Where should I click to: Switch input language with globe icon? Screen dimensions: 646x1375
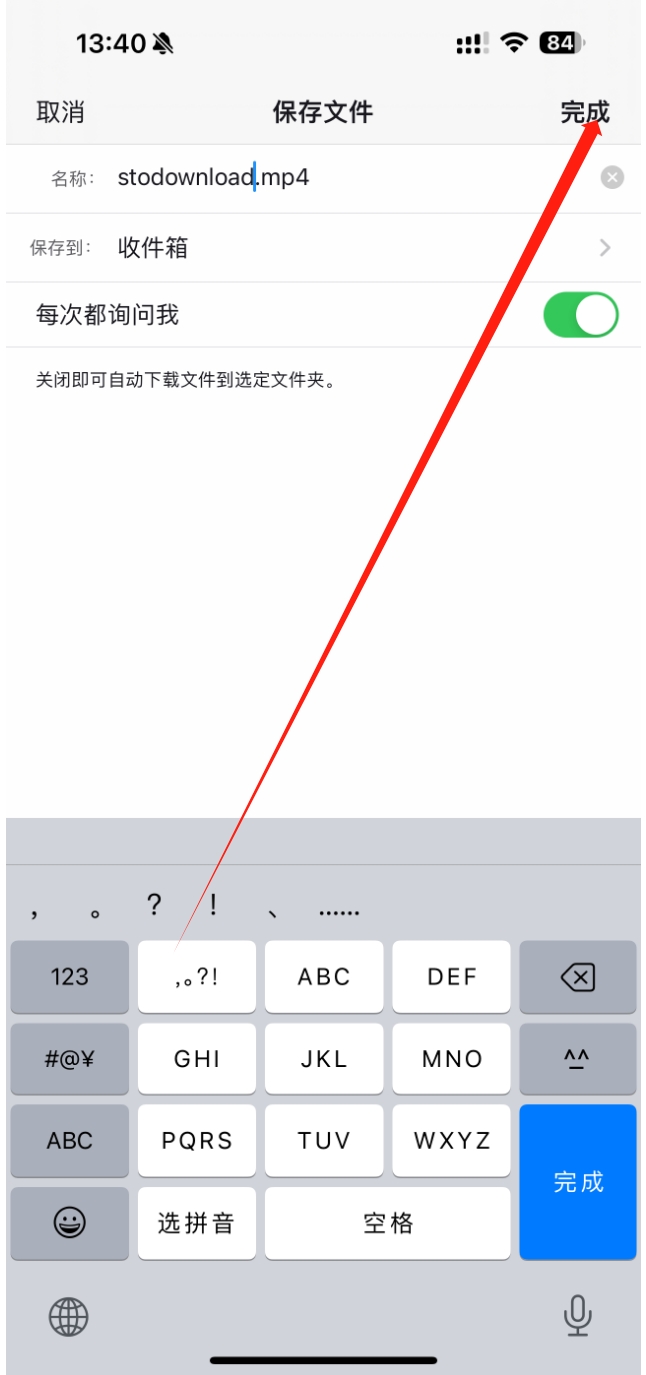(x=69, y=1317)
